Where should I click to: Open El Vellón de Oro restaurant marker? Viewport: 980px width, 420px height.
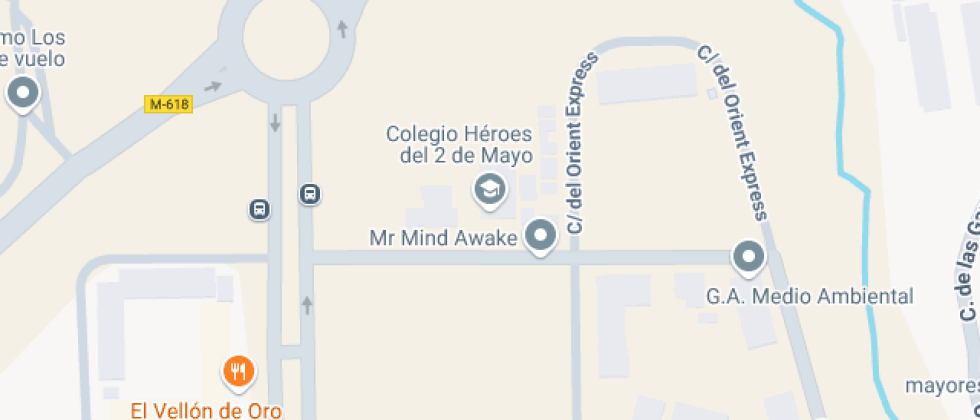[x=238, y=372]
